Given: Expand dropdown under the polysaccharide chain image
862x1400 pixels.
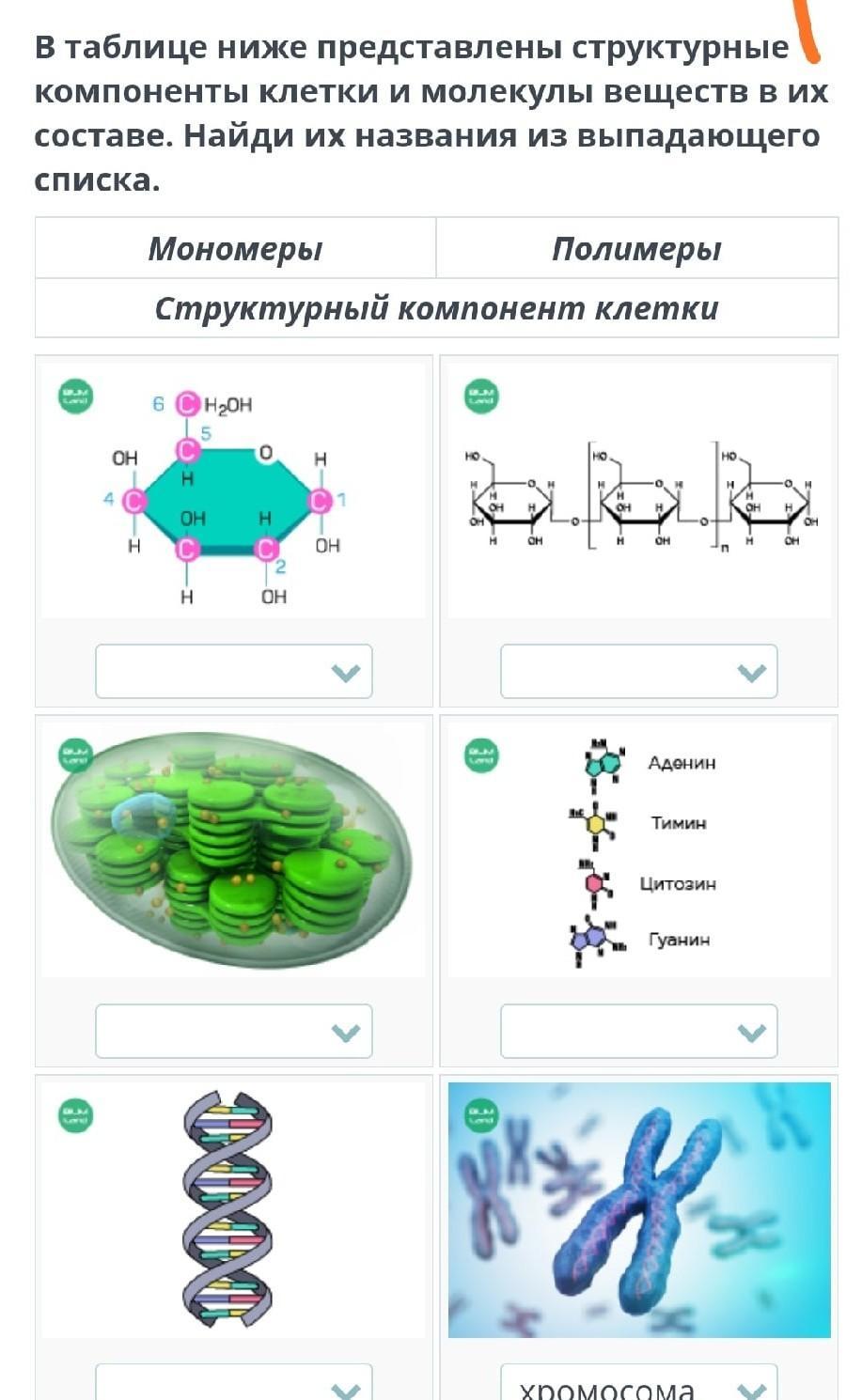Looking at the screenshot, I should point(638,671).
